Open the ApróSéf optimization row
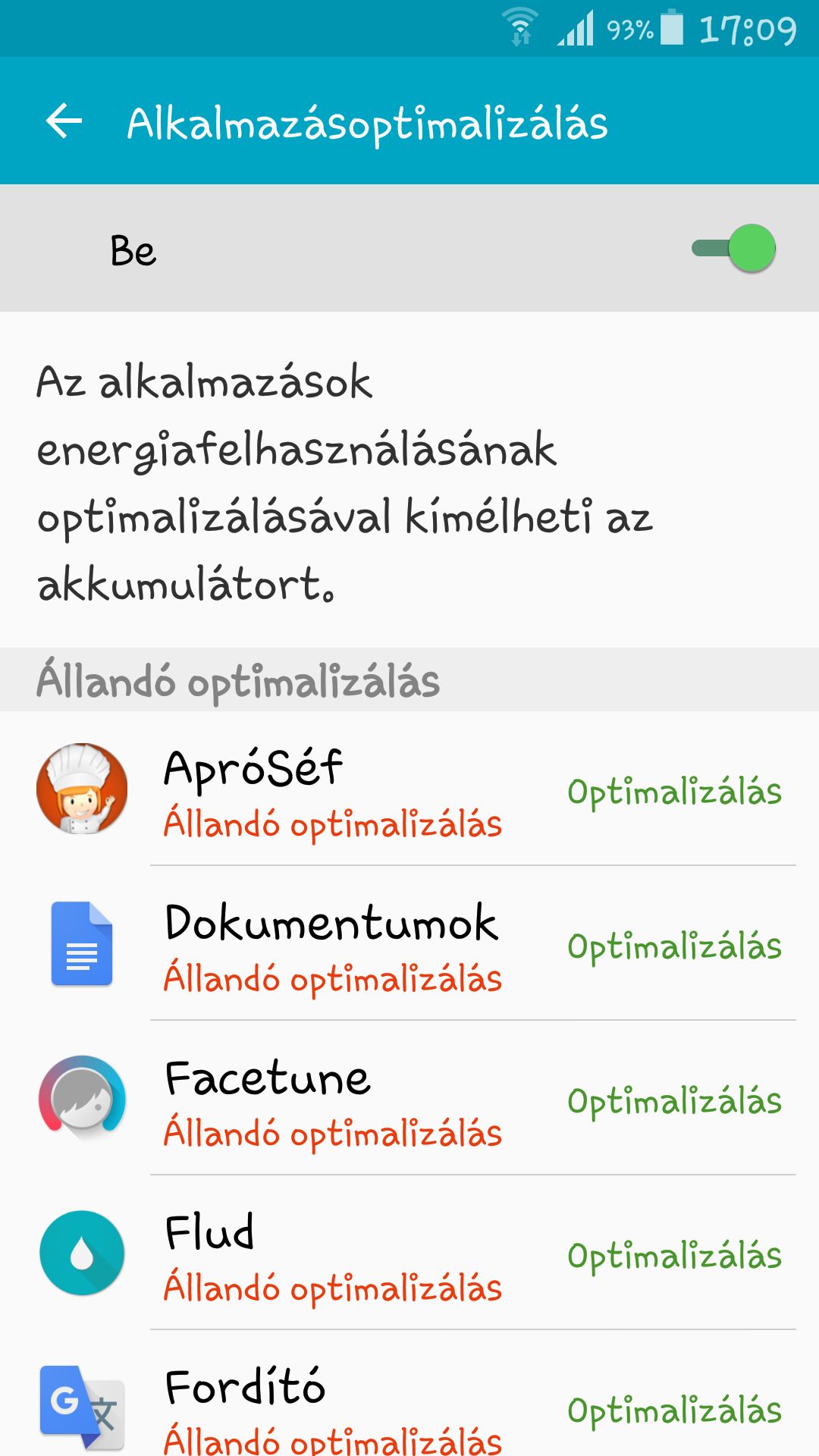Image resolution: width=819 pixels, height=1456 pixels. [x=409, y=789]
